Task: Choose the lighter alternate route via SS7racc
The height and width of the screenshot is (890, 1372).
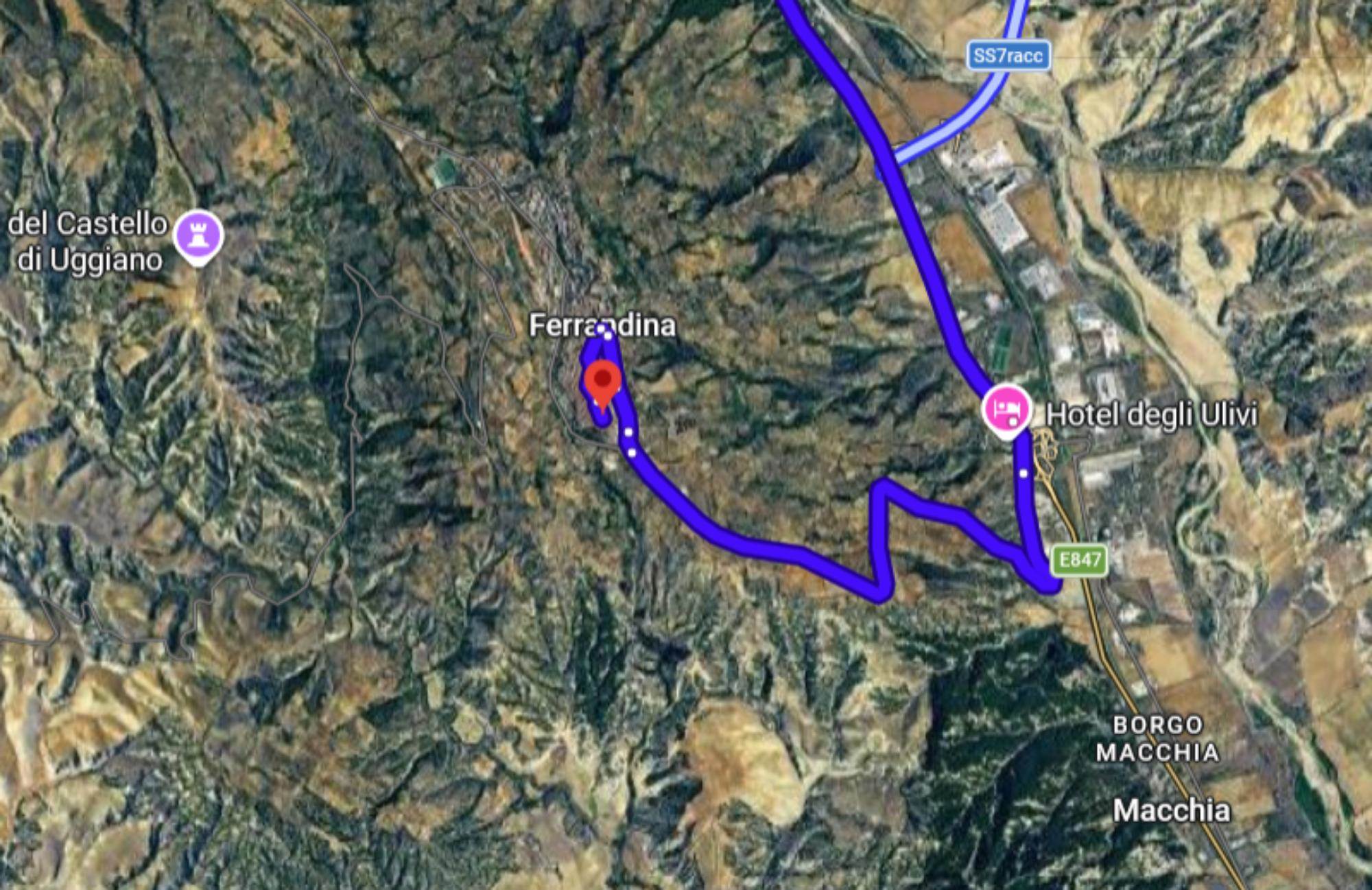Action: click(988, 97)
